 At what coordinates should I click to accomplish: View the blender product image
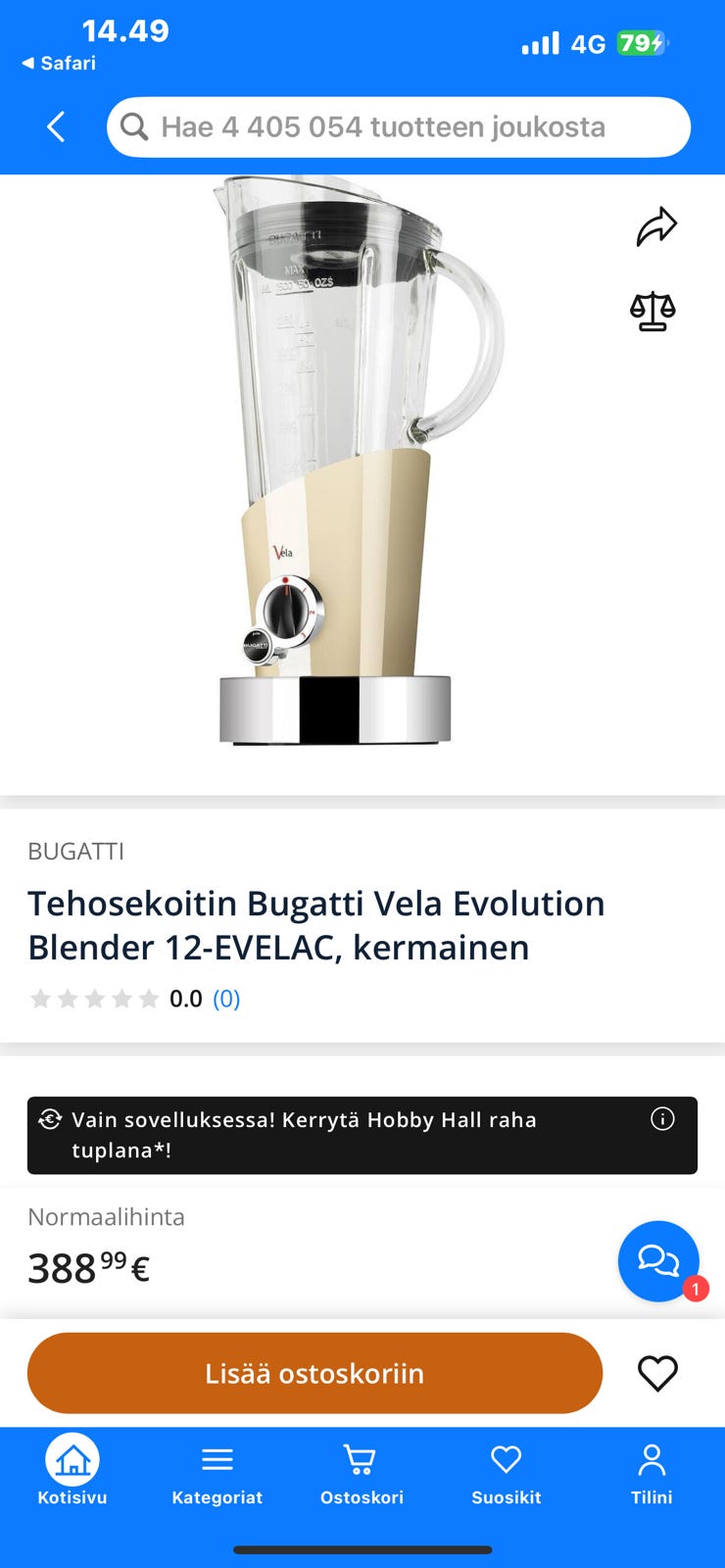333,461
